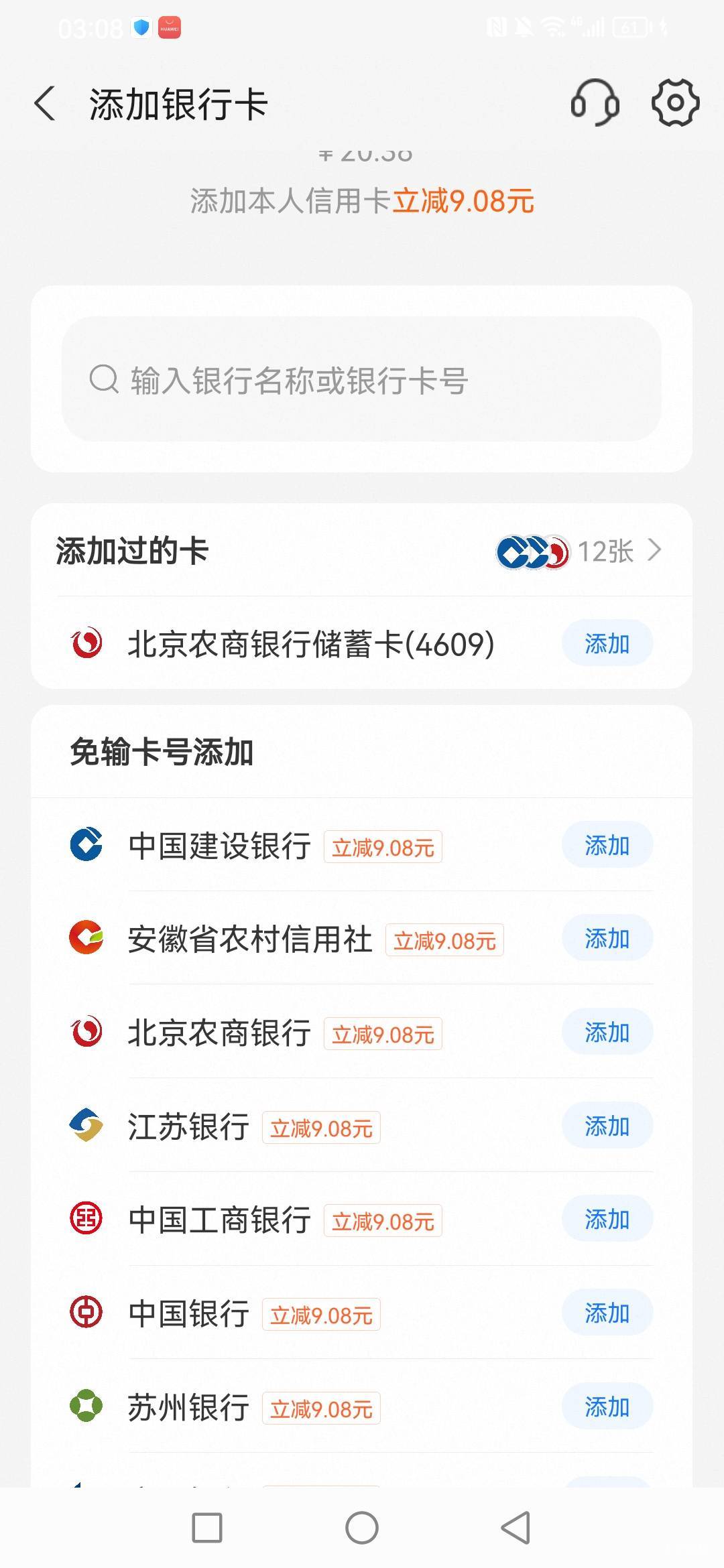Screen dimensions: 724x1568
Task: Go back from the 添加银行卡 page
Action: 45,104
